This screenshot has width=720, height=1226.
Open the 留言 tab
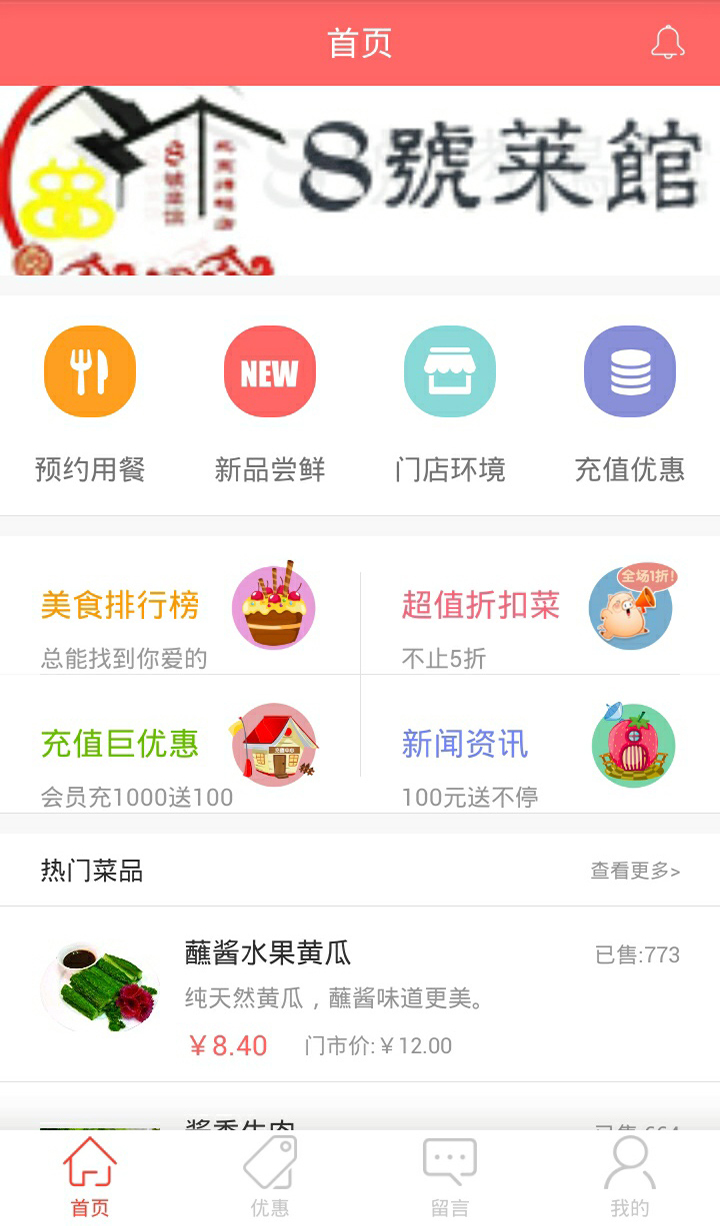coord(450,1176)
